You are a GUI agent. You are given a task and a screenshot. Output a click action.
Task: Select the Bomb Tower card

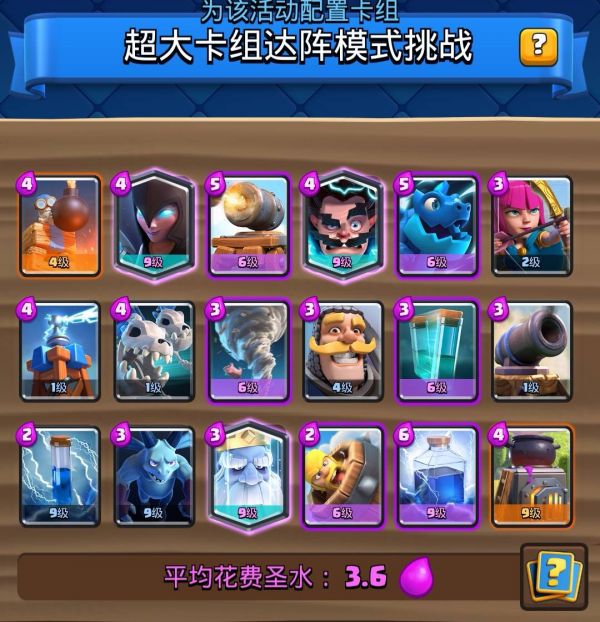coord(62,227)
